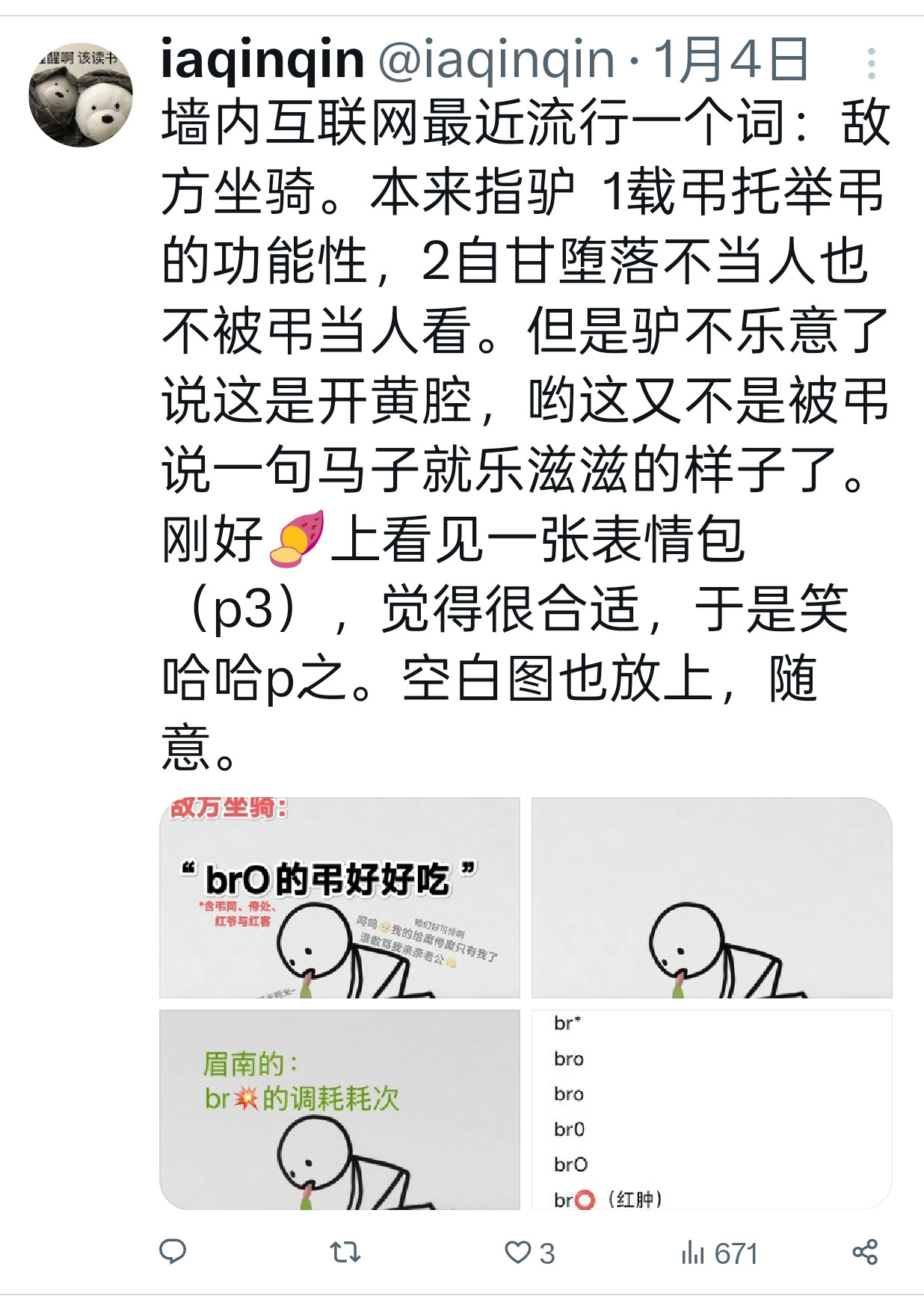The image size is (924, 1305).
Task: Open the blank stick figure image
Action: [x=712, y=897]
